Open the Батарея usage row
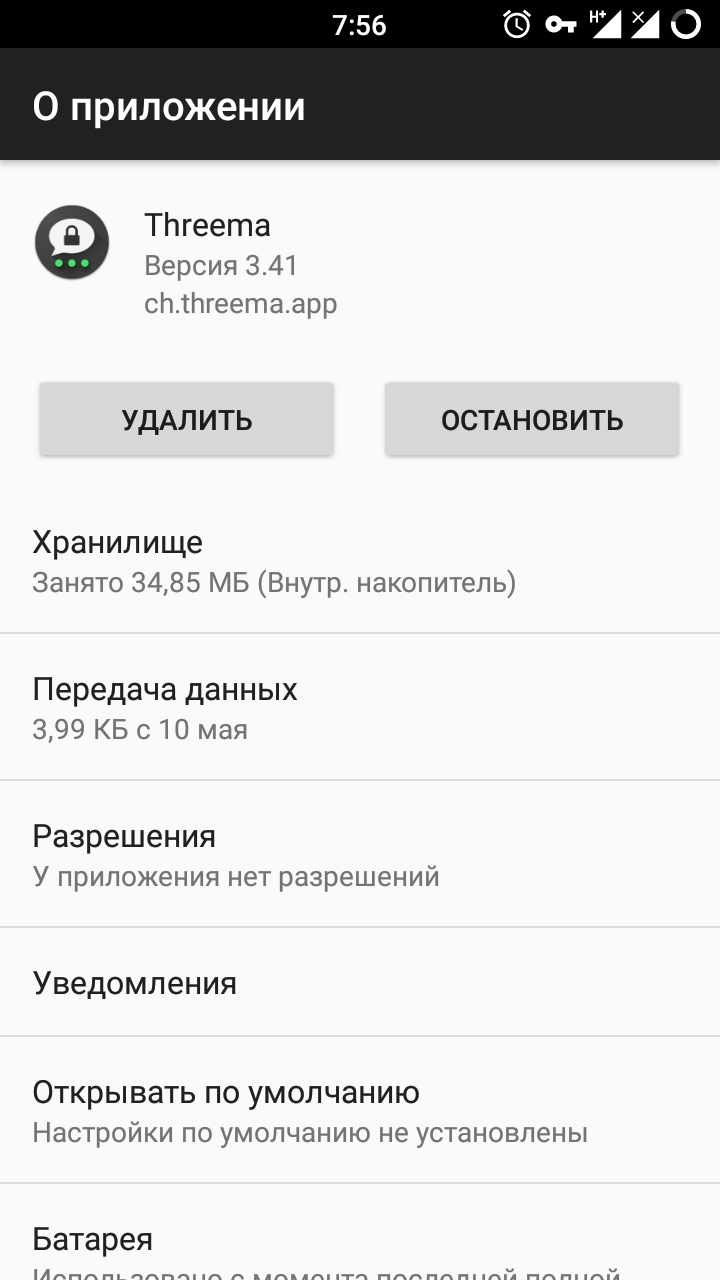 (x=360, y=1245)
